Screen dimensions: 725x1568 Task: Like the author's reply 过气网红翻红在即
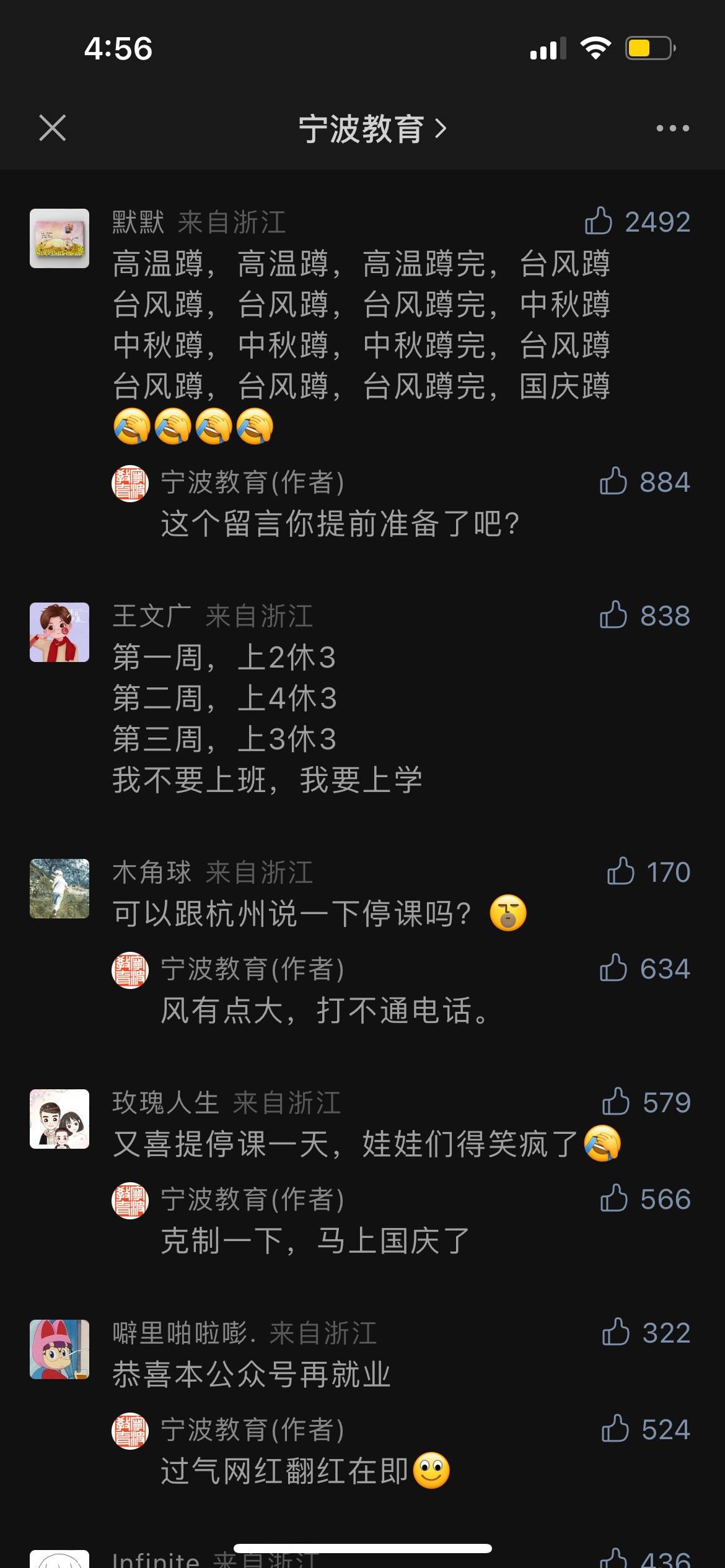pos(615,1429)
